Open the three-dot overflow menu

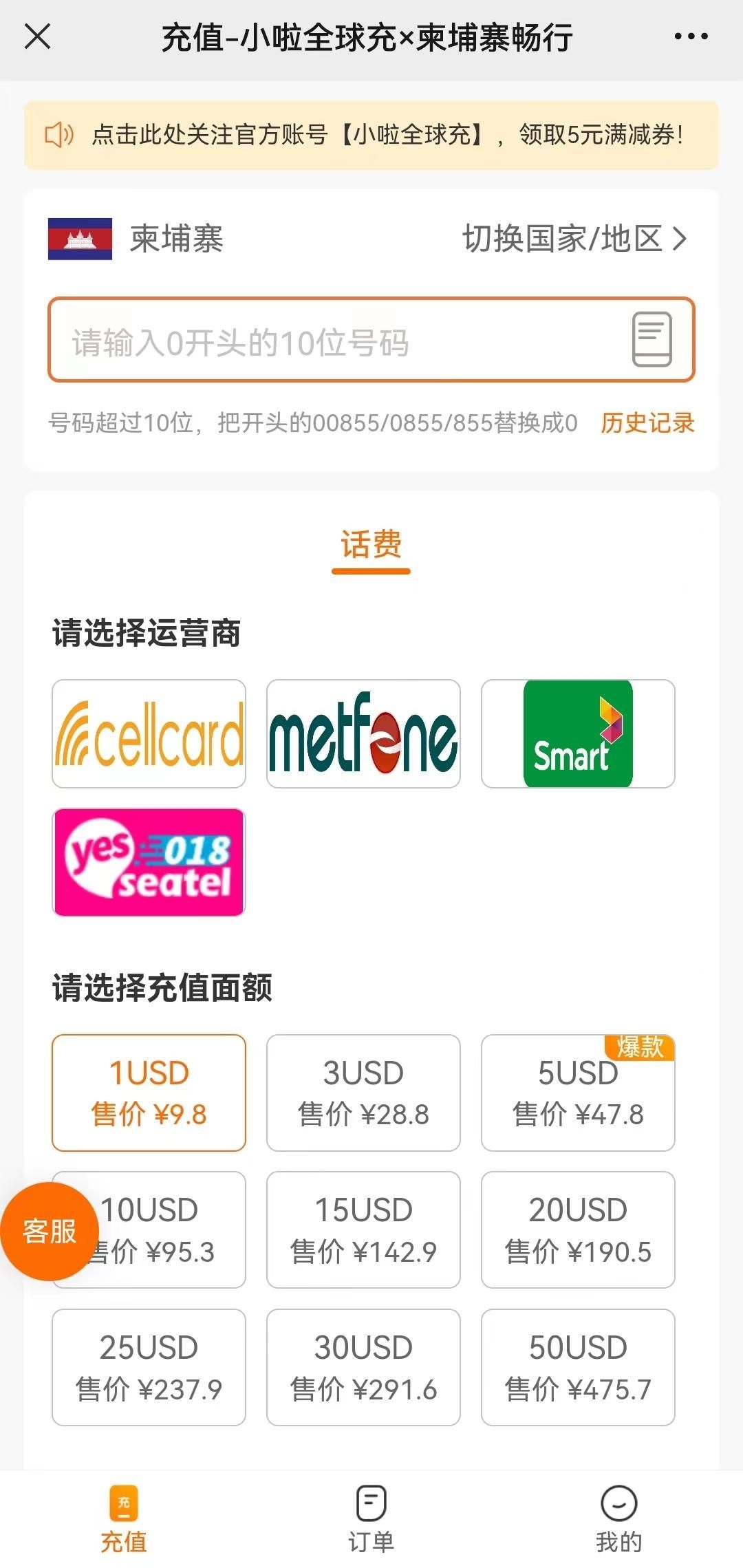pyautogui.click(x=691, y=36)
